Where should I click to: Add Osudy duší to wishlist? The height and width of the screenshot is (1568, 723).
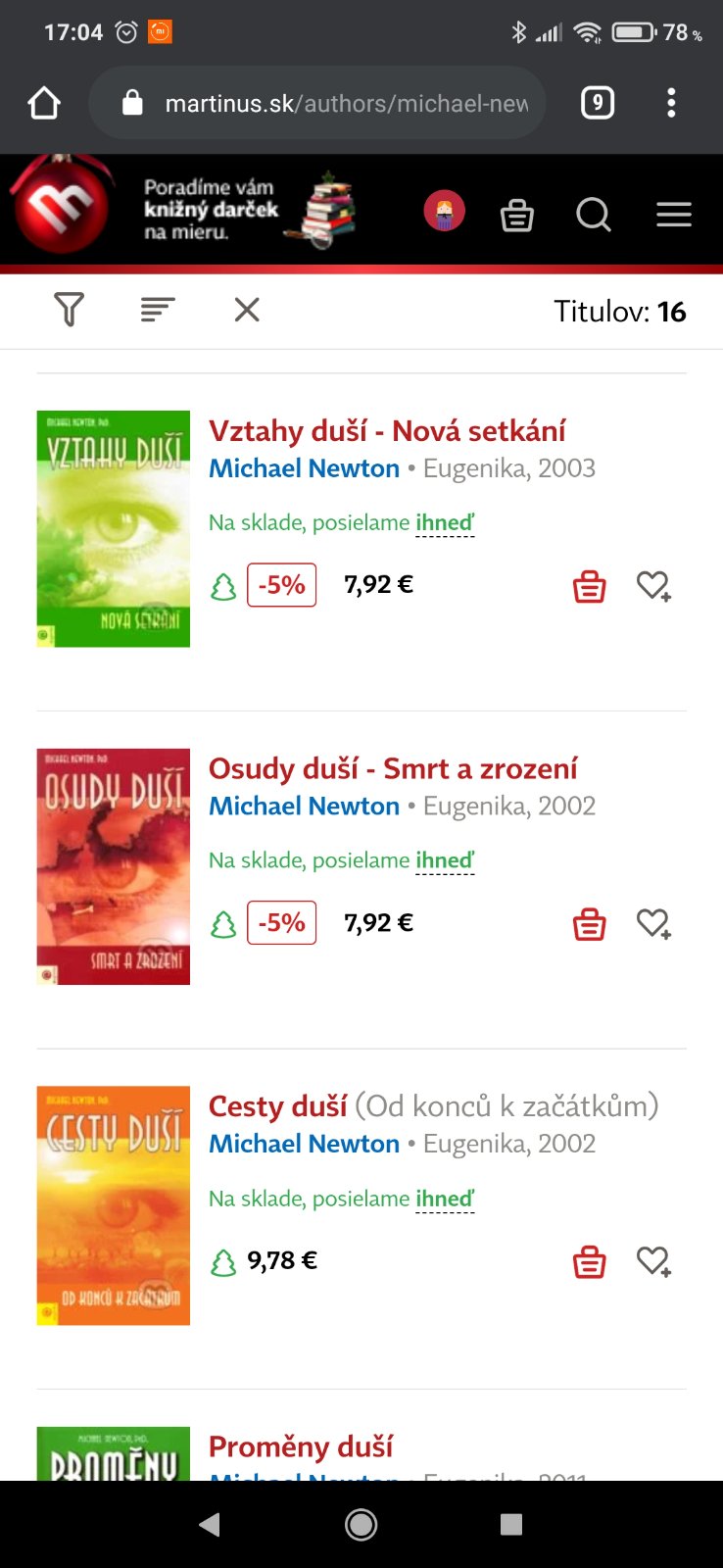pos(653,923)
